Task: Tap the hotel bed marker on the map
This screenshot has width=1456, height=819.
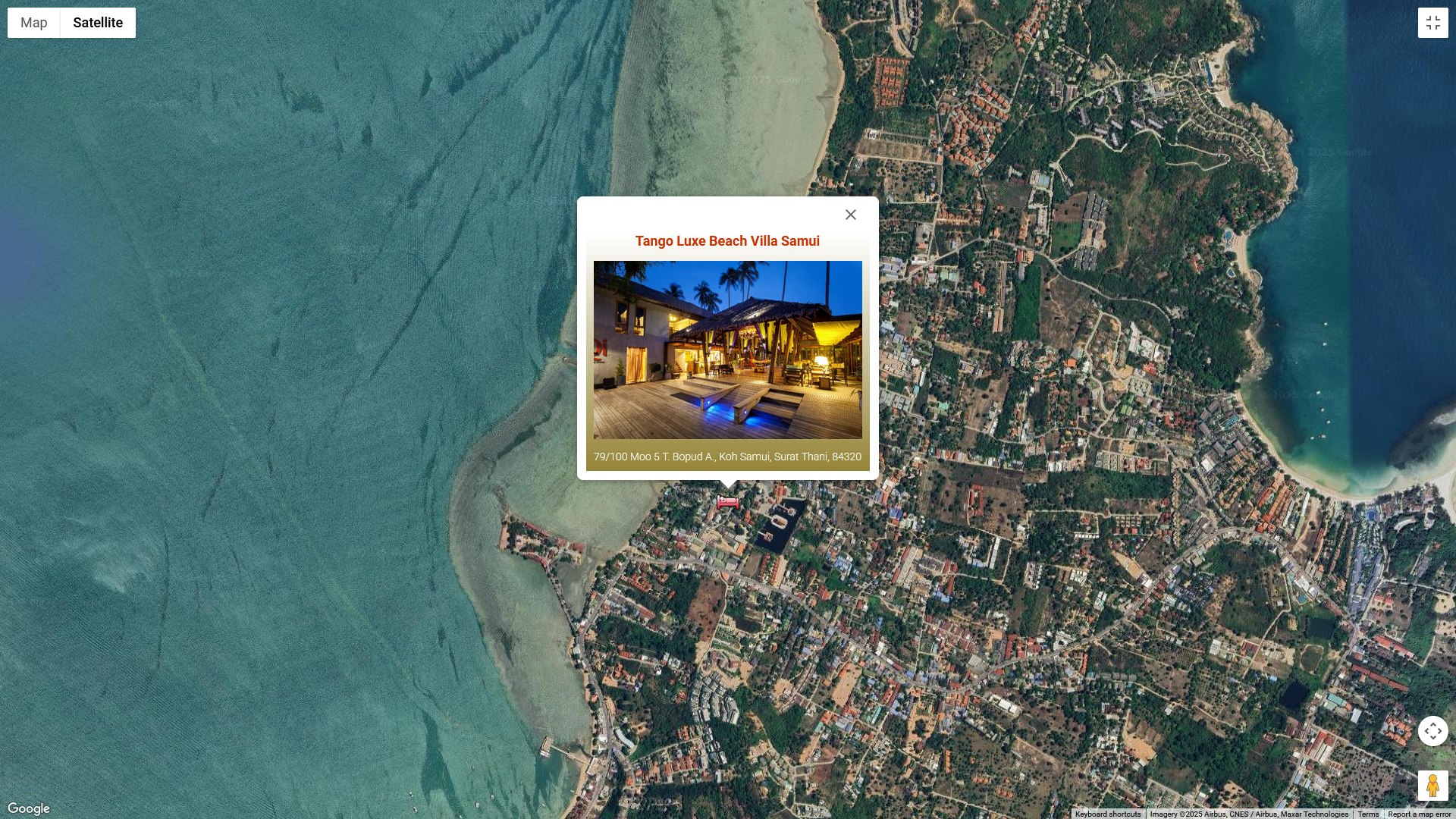Action: 728,502
